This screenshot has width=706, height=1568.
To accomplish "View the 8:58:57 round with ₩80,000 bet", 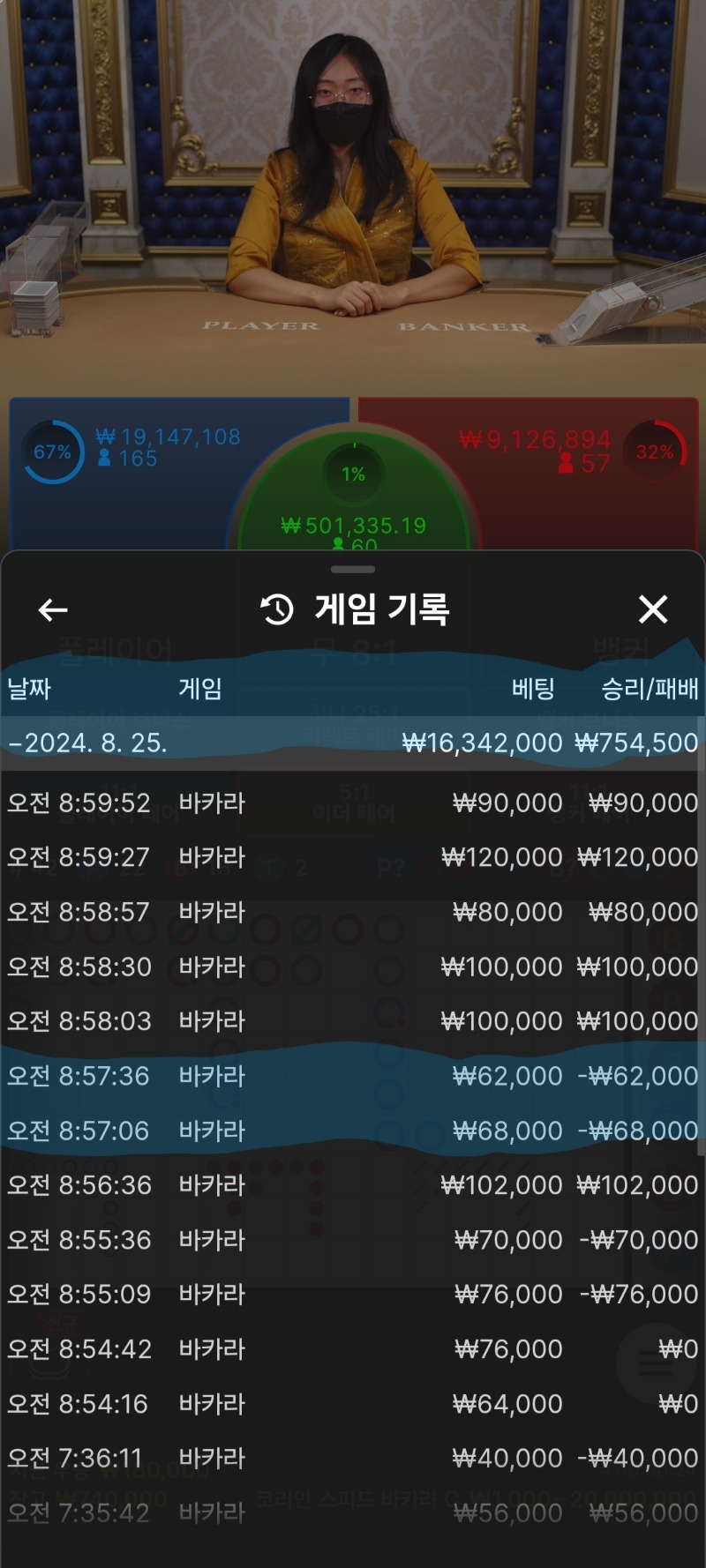I will tap(353, 912).
